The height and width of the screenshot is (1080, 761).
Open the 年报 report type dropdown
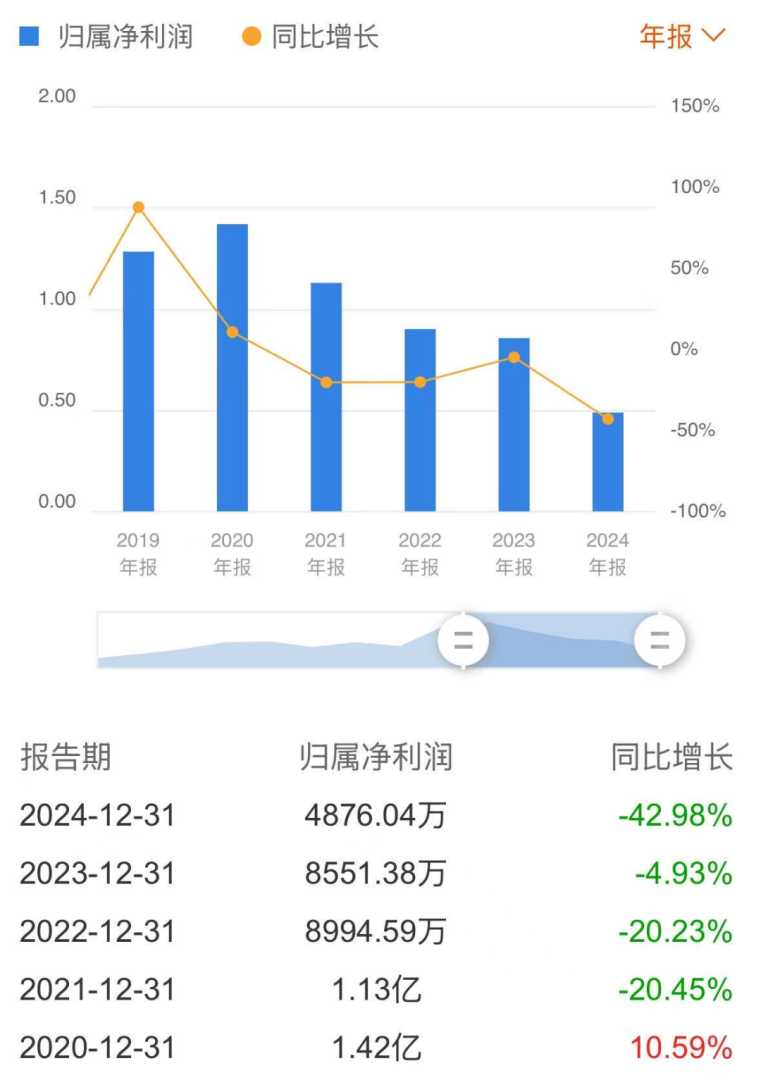(681, 37)
